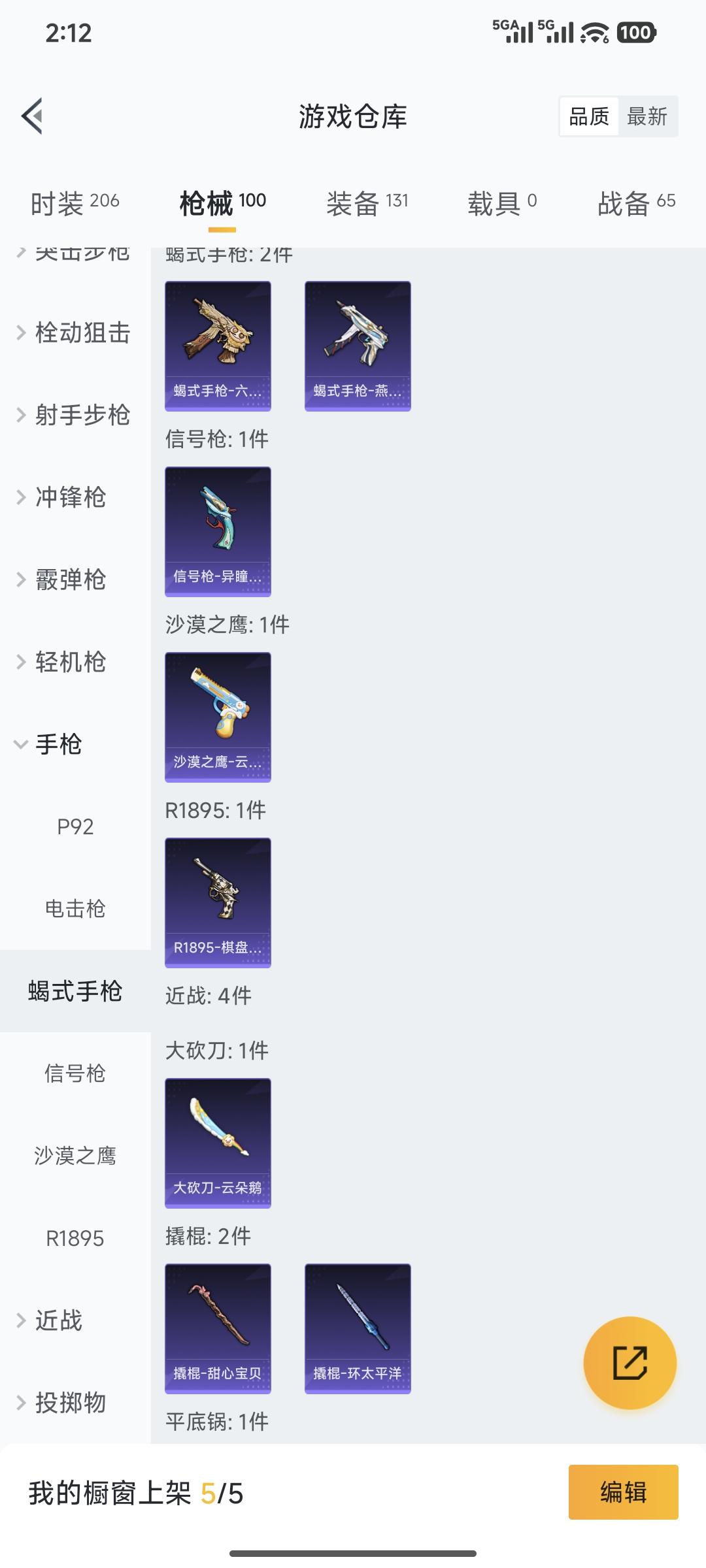Open the 信号枪-异瞳 flare gun item
Viewport: 706px width, 1568px height.
pyautogui.click(x=218, y=531)
